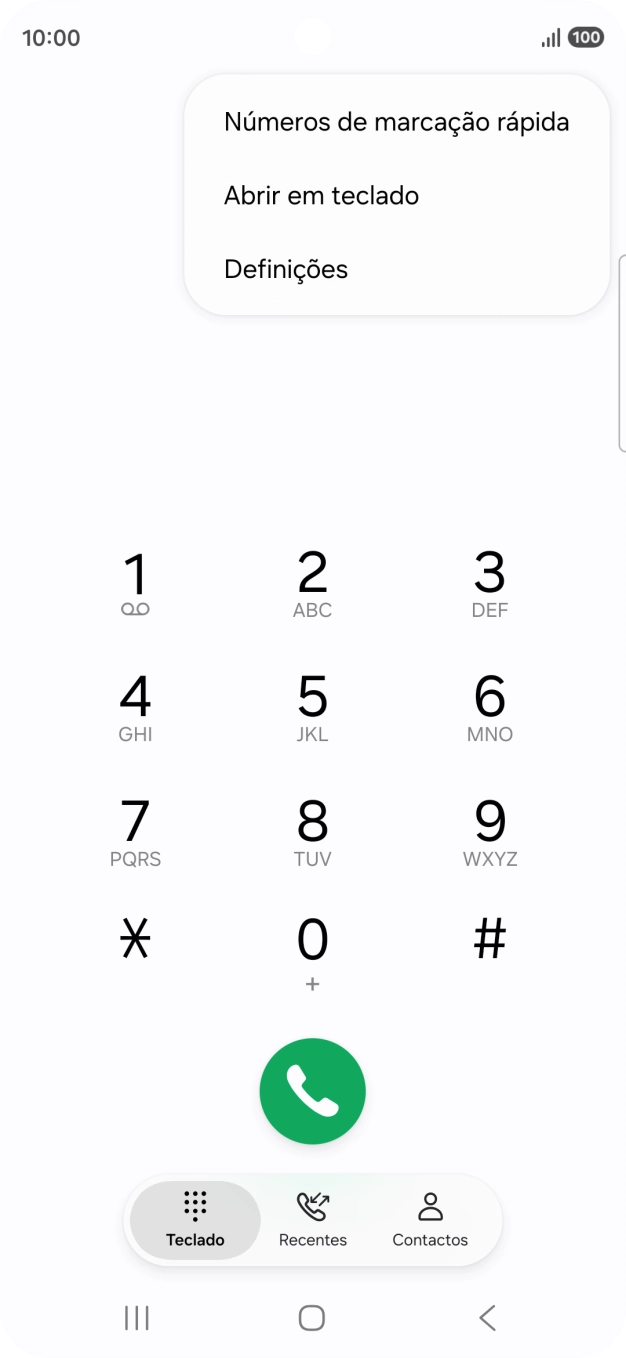Image resolution: width=626 pixels, height=1358 pixels.
Task: Go back using the system back button
Action: click(x=487, y=1318)
